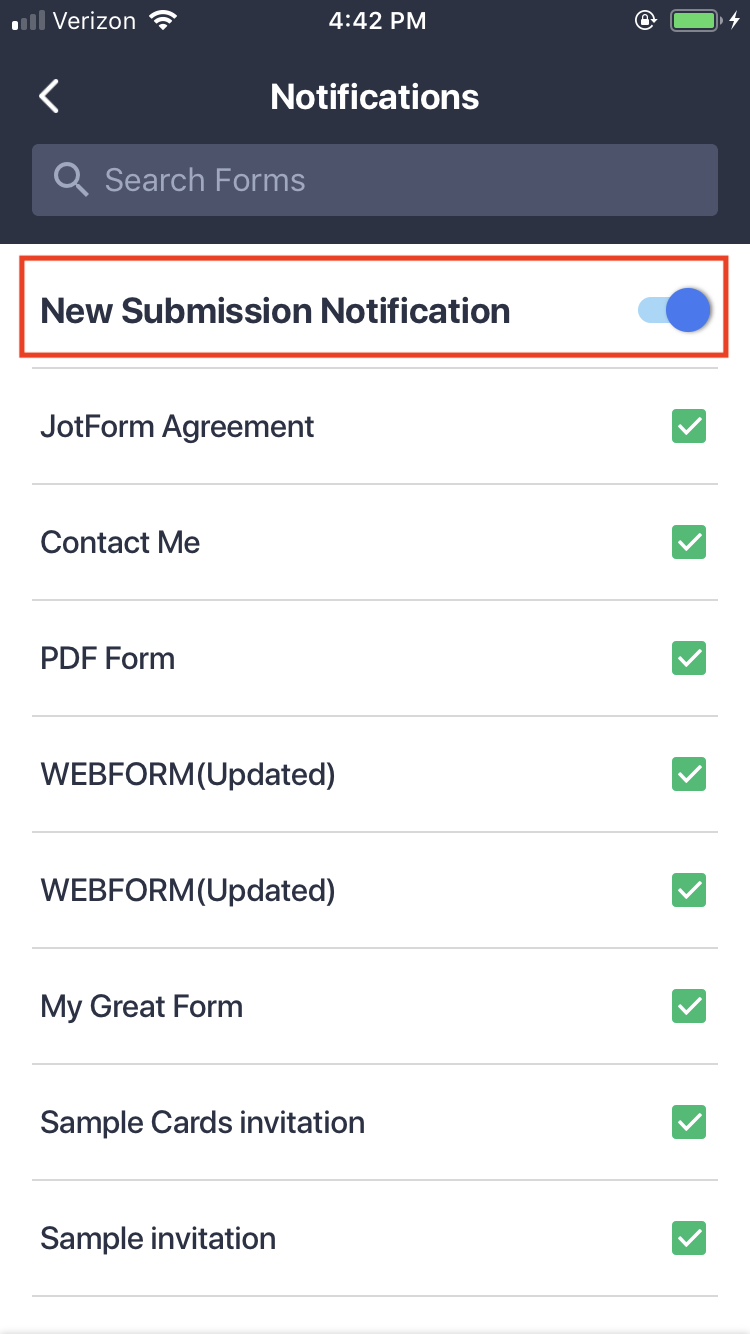
Task: Tap the Search Forms field
Action: pyautogui.click(x=375, y=180)
